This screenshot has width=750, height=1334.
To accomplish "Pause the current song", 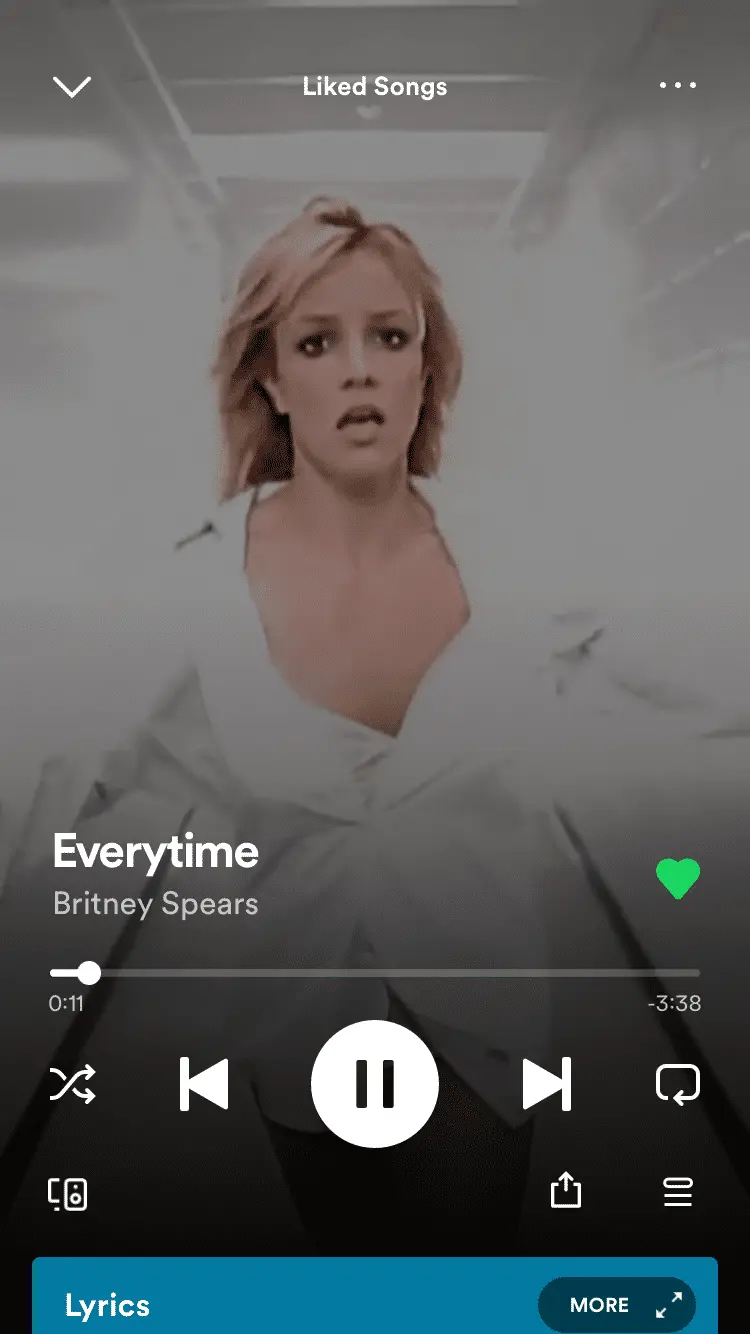I will [x=375, y=1084].
